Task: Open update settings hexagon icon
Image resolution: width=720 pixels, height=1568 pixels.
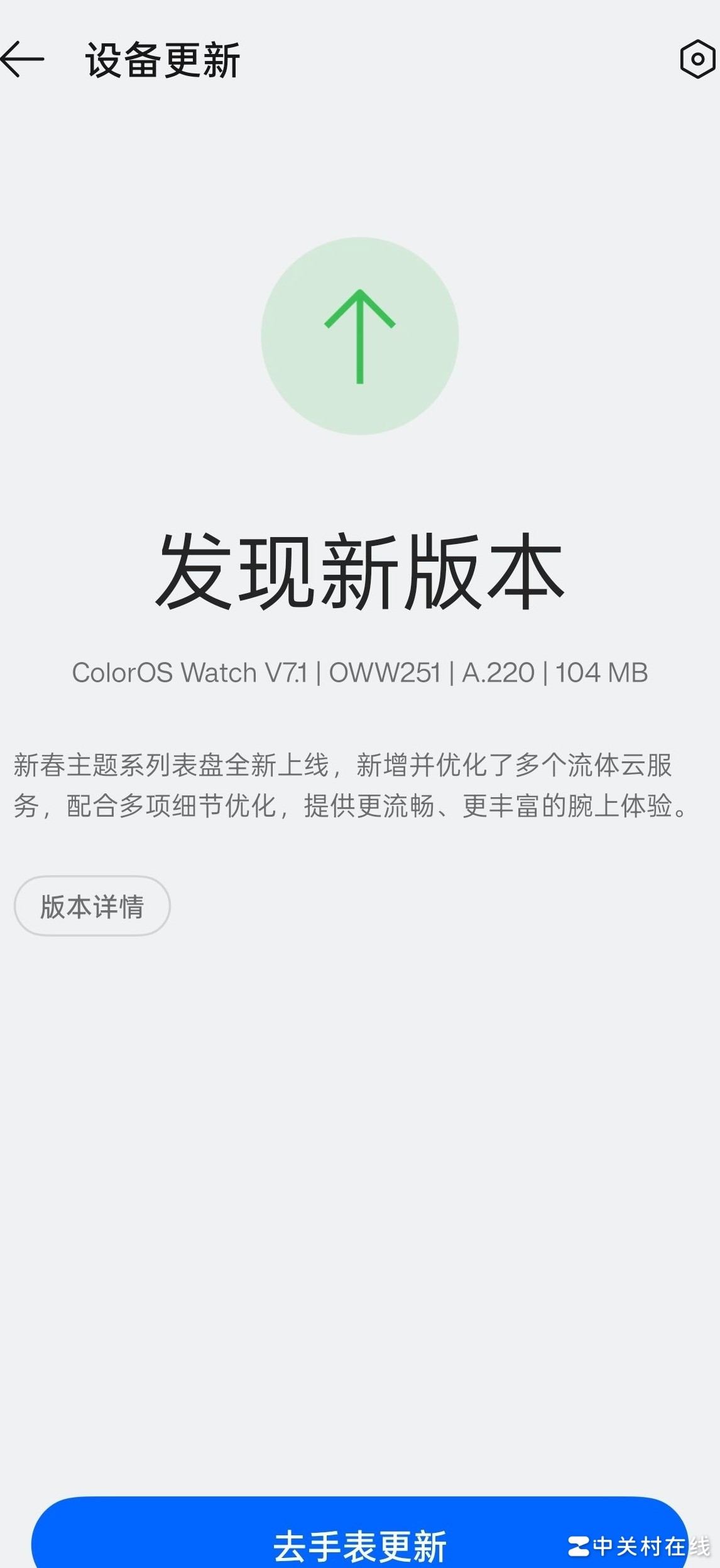Action: pos(697,60)
